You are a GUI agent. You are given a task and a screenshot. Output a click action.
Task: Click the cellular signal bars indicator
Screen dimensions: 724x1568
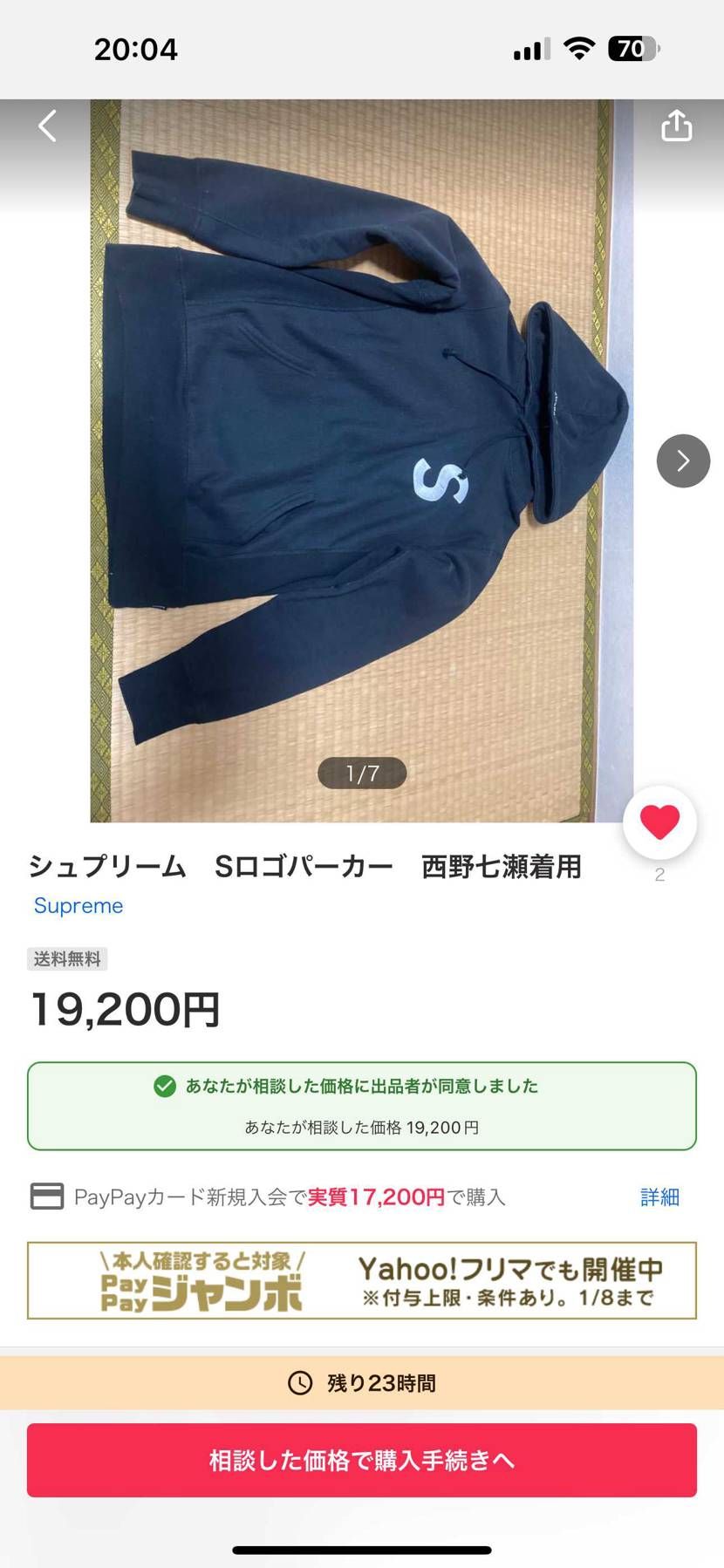tap(532, 49)
